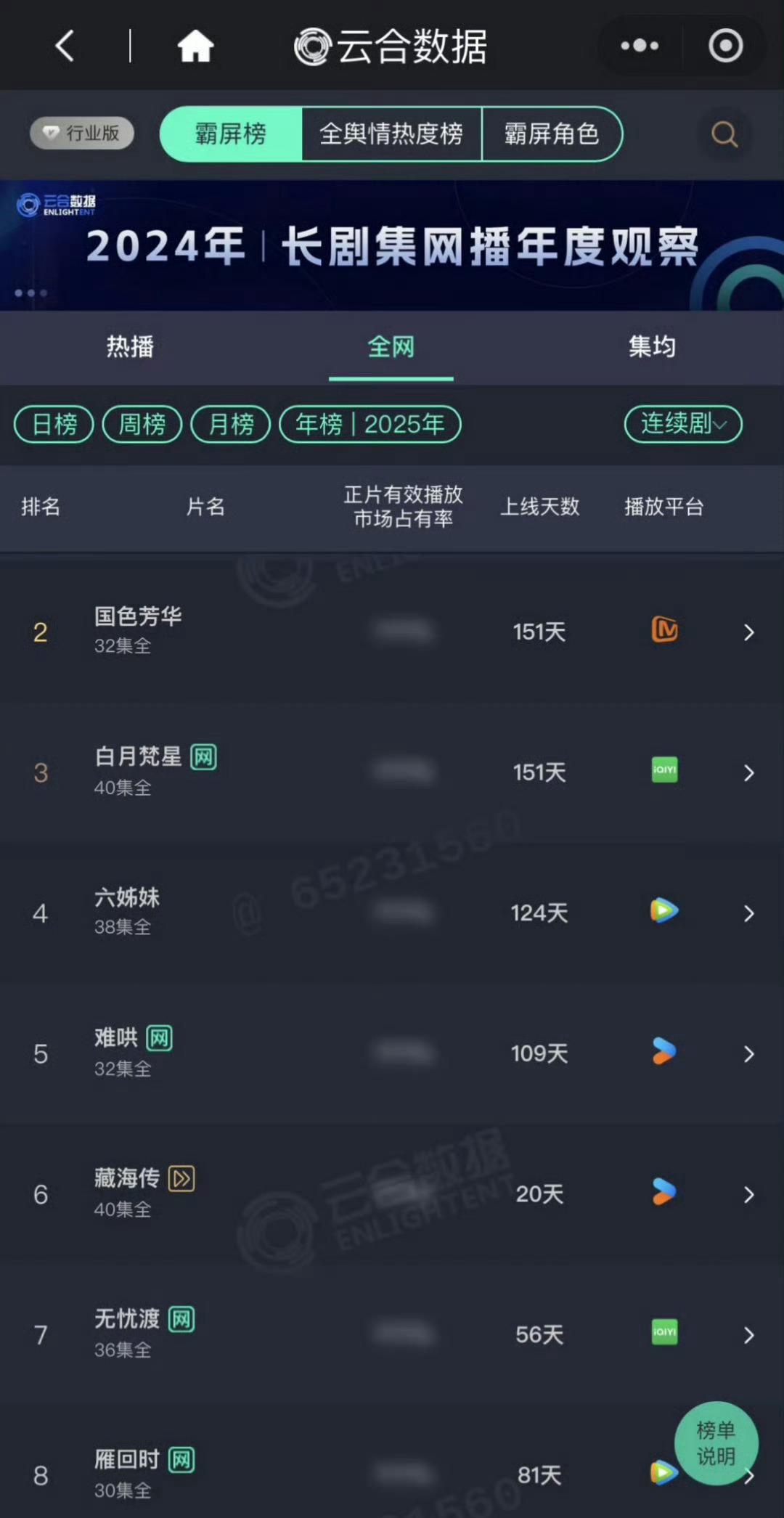Select the 集均 tab
The height and width of the screenshot is (1518, 784).
click(x=652, y=347)
